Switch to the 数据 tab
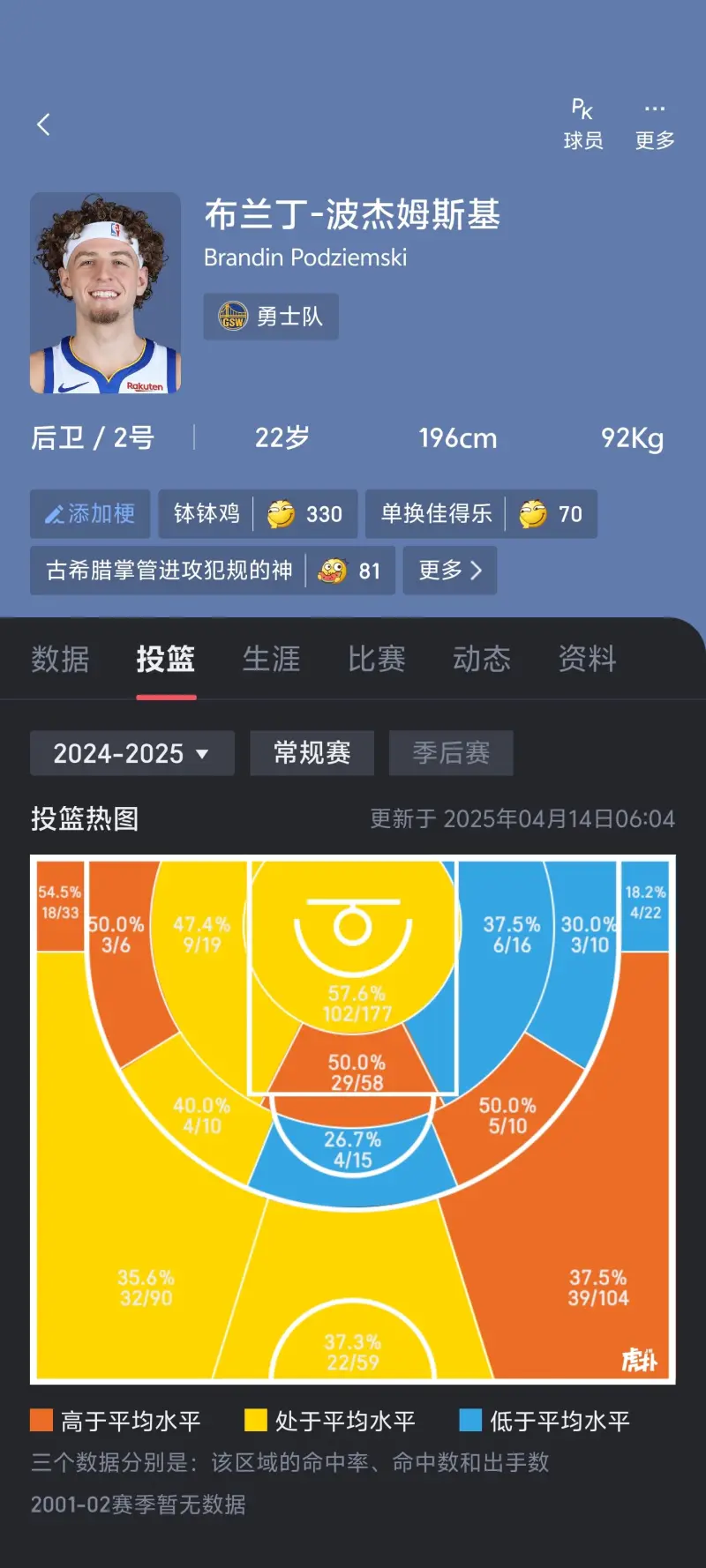The image size is (706, 1568). pos(60,659)
